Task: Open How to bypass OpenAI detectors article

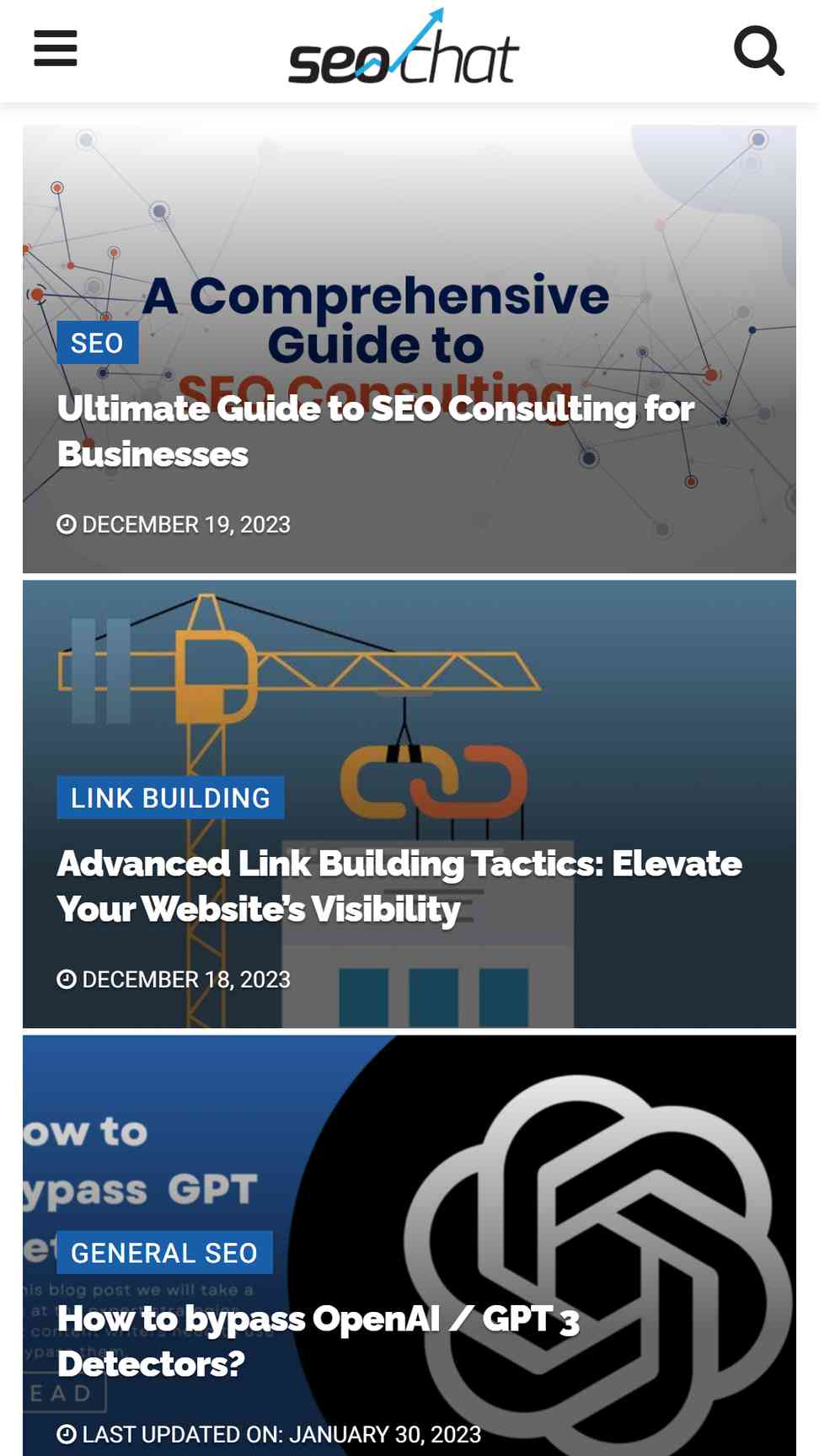Action: 318,1341
